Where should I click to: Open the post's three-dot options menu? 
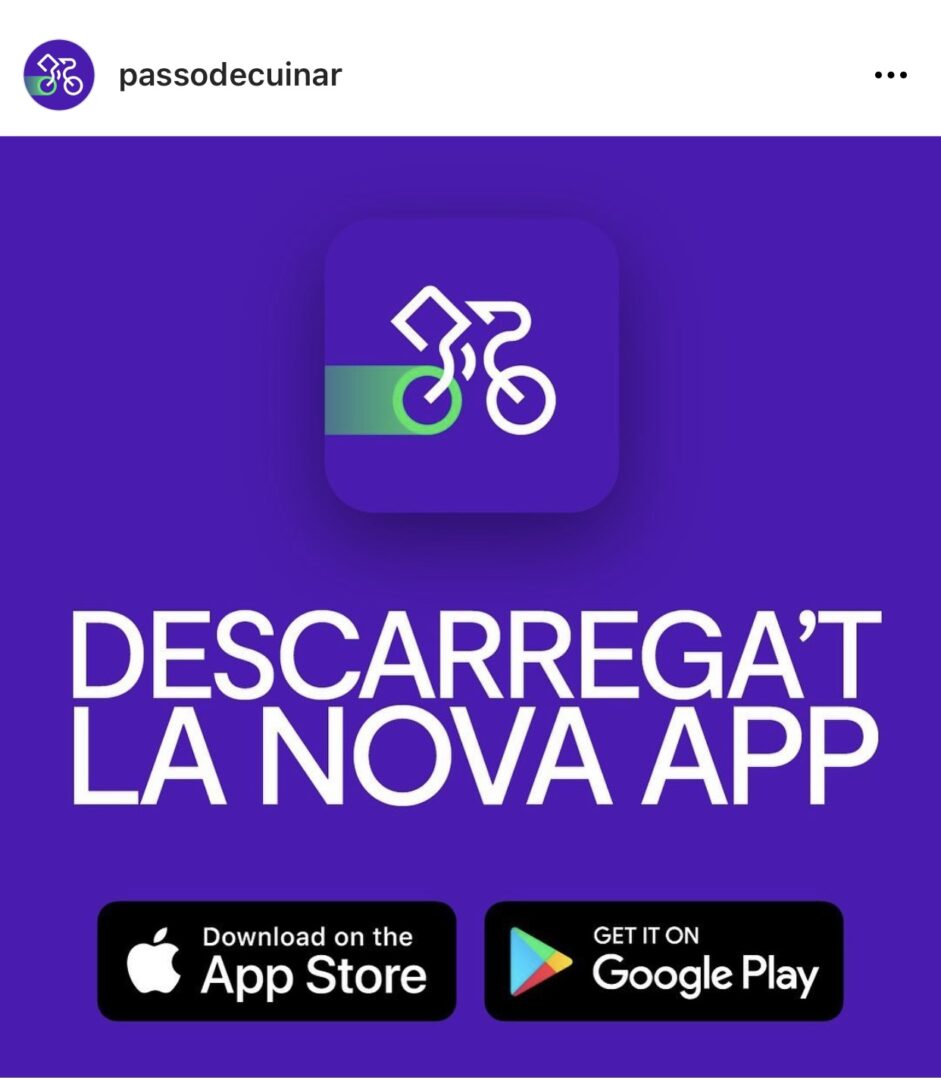click(890, 75)
